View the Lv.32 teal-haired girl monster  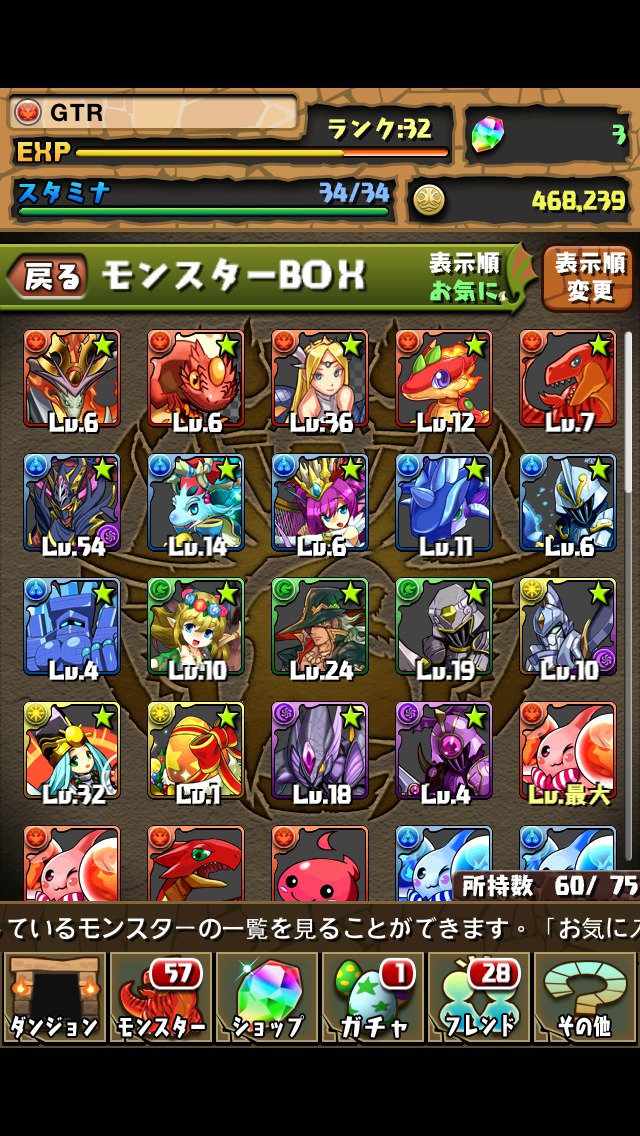tap(72, 752)
